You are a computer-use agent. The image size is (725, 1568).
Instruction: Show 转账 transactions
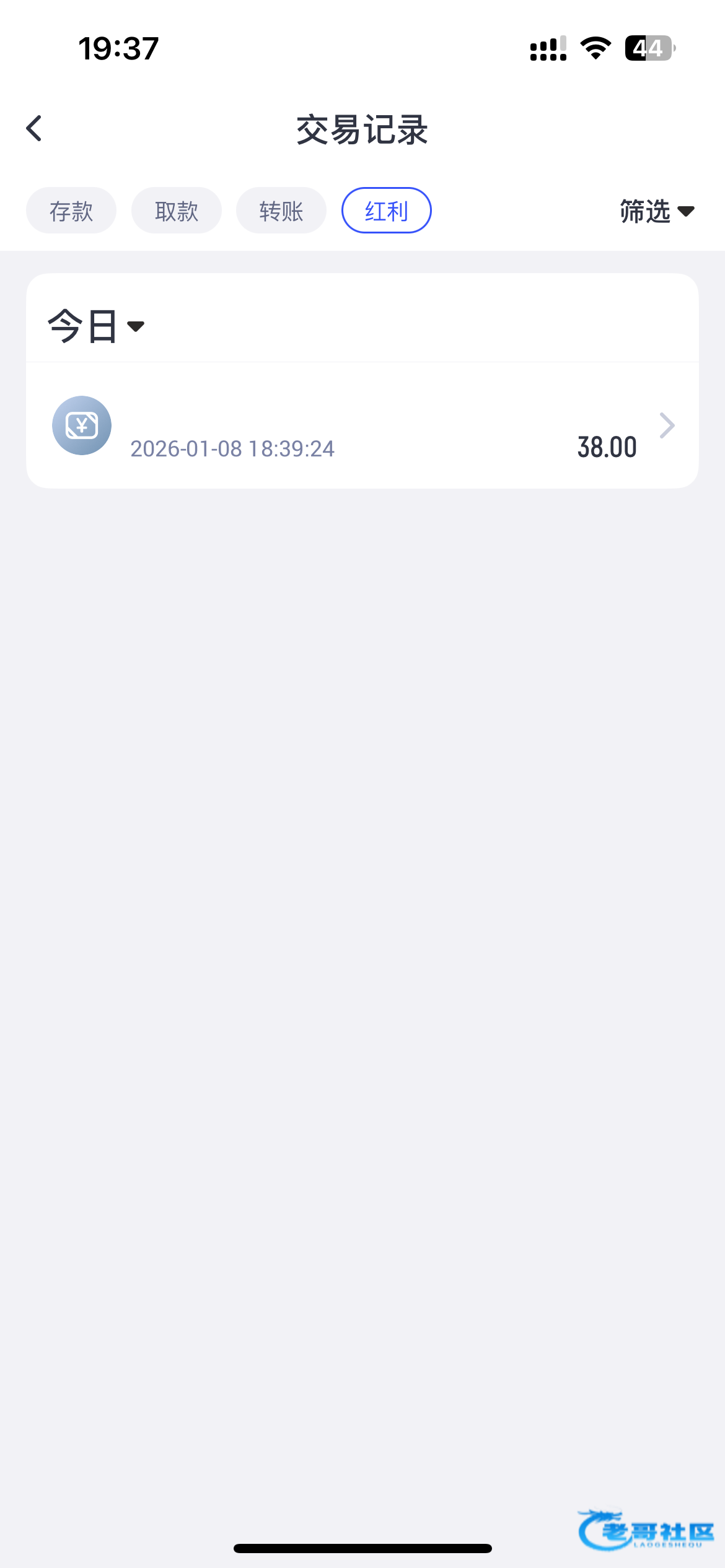[x=281, y=211]
